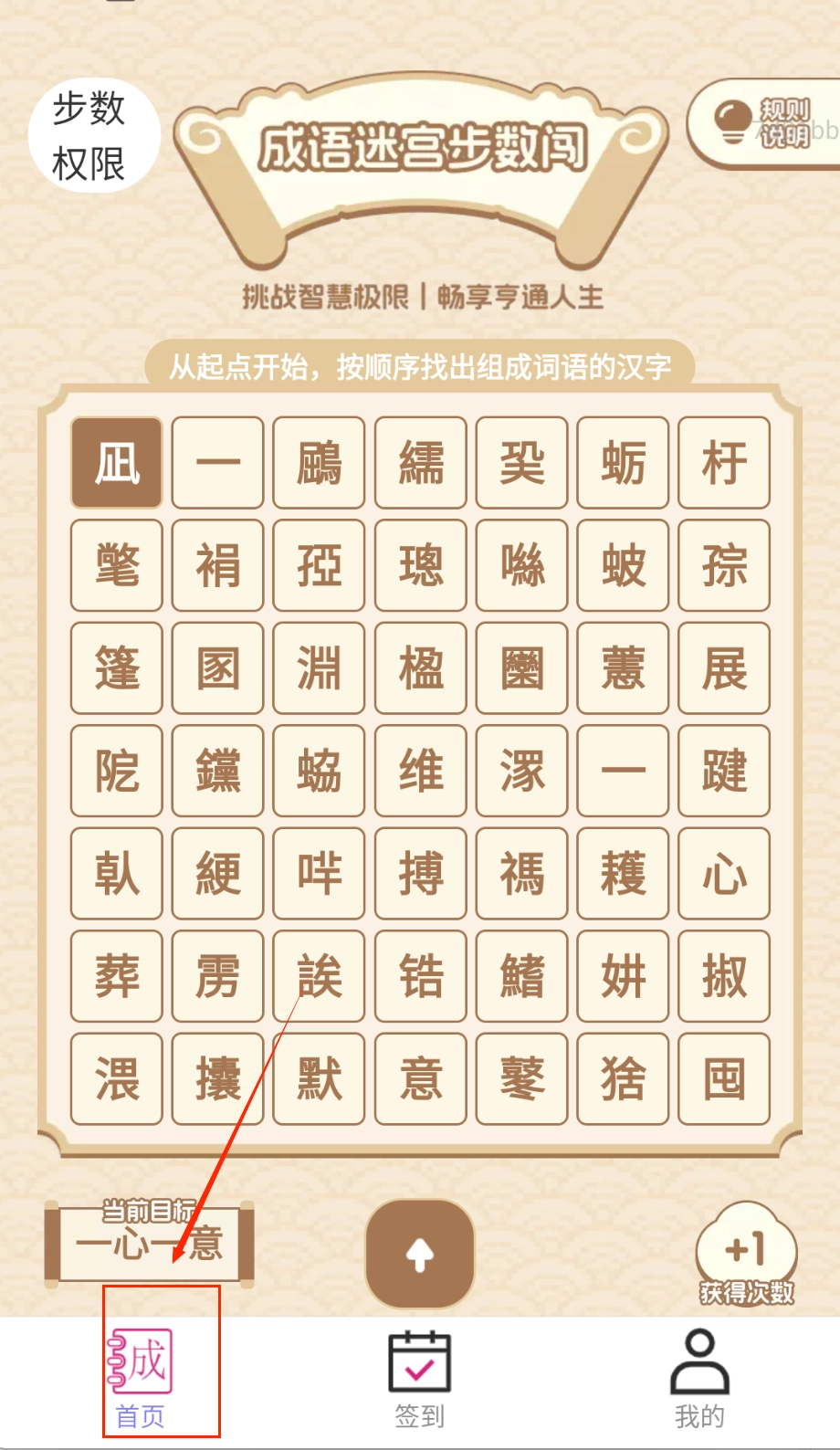Screen dimensions: 840x1450
Task: Select the 陀 character tile
Action: (116, 771)
